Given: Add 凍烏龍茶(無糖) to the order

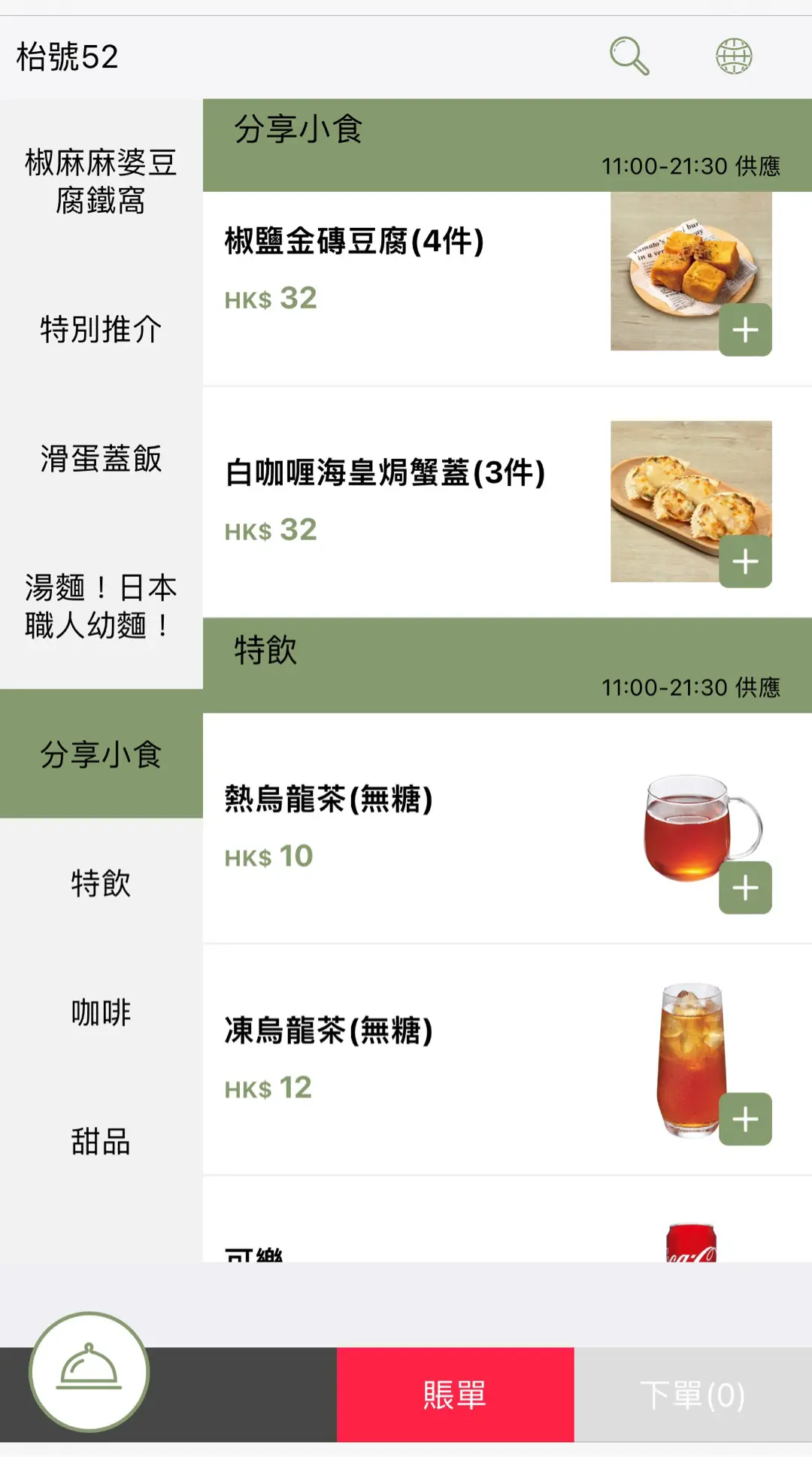Looking at the screenshot, I should click(745, 1119).
